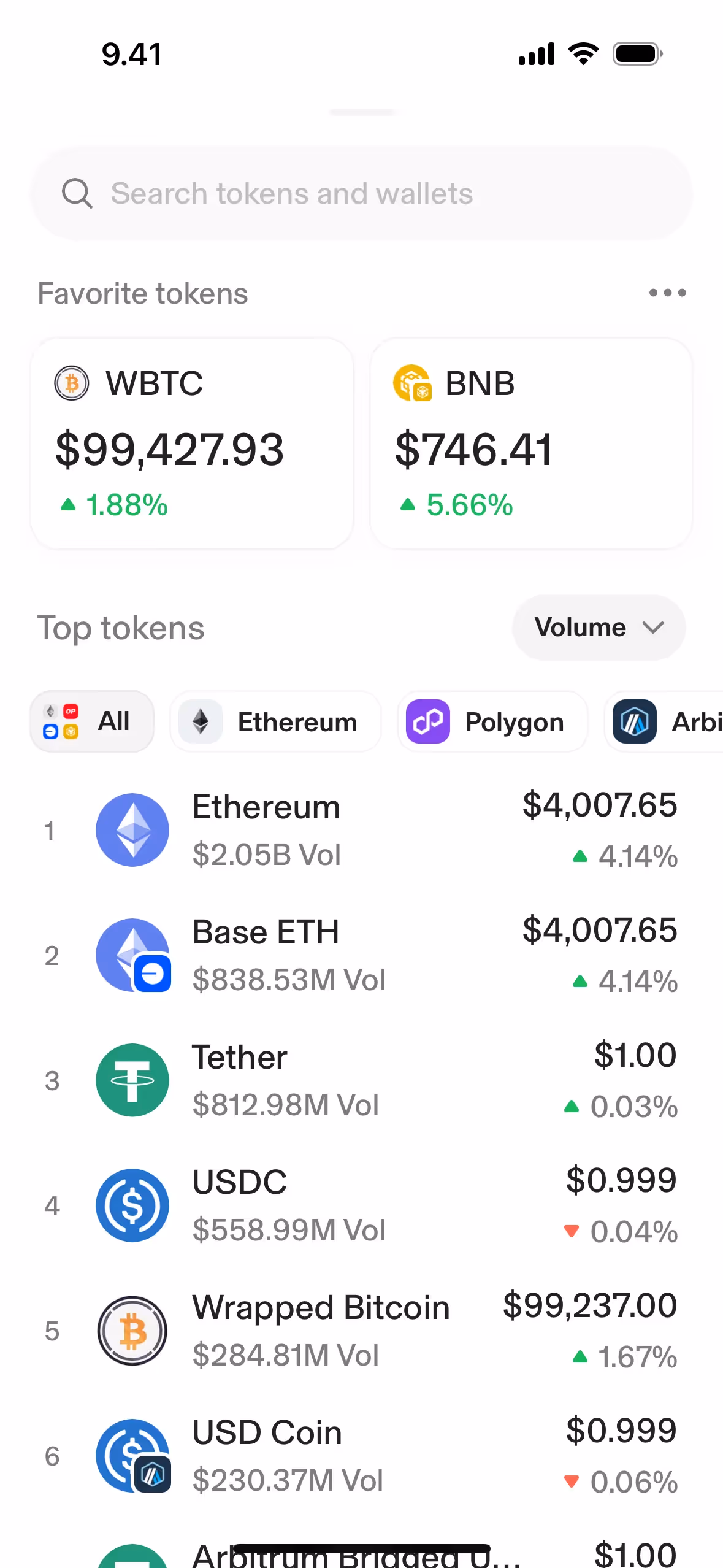
Task: Open the WBTC favorite token card
Action: click(192, 443)
